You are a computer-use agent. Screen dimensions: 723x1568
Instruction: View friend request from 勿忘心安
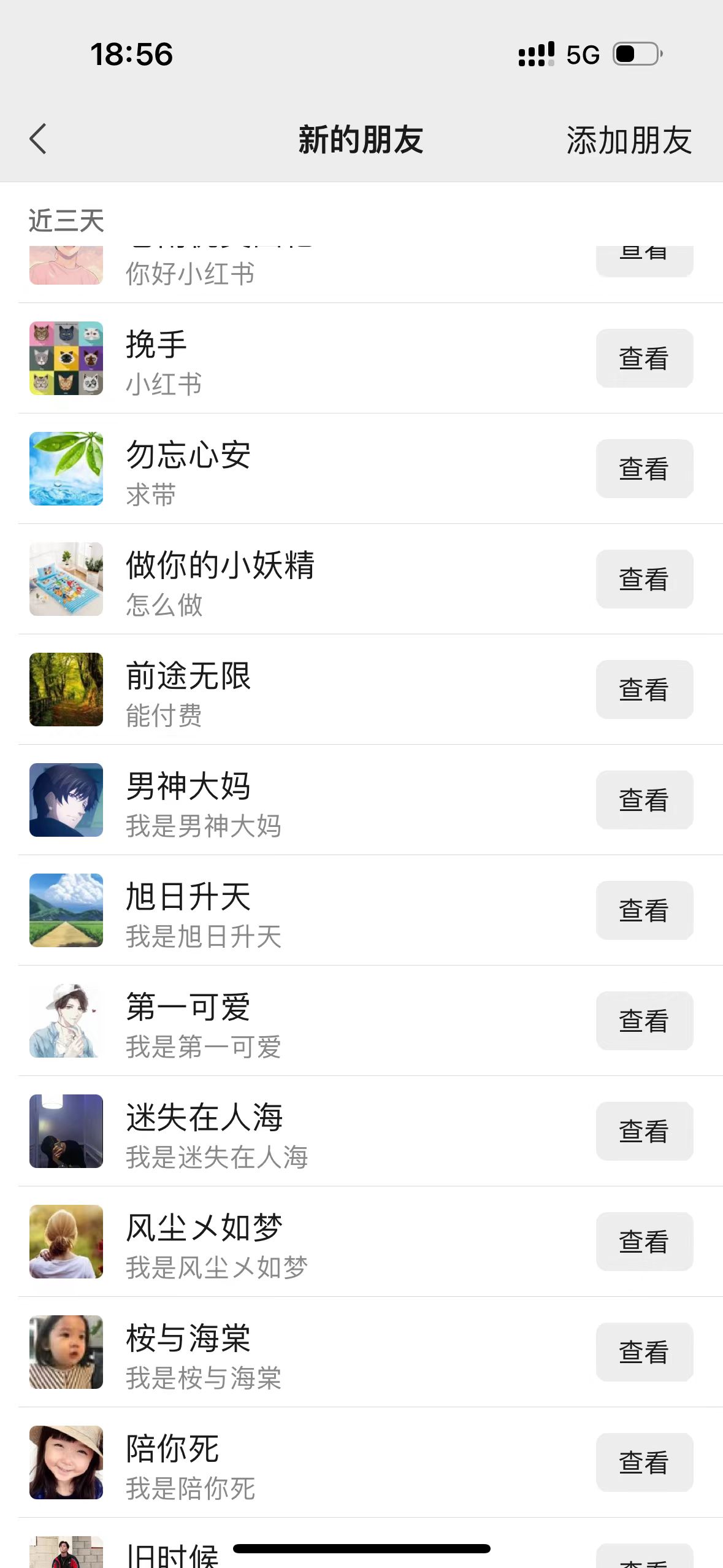coord(644,469)
